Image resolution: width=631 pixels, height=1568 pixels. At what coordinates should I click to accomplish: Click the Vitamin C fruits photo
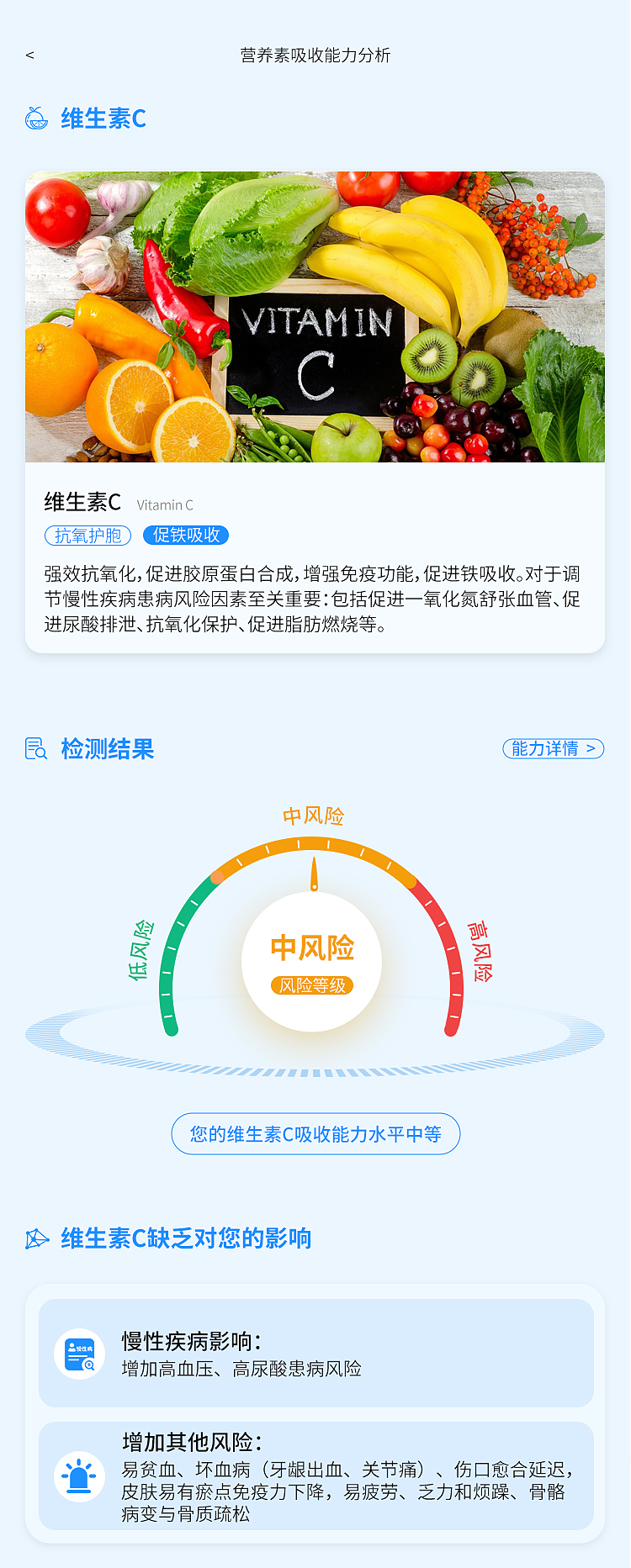tap(315, 318)
